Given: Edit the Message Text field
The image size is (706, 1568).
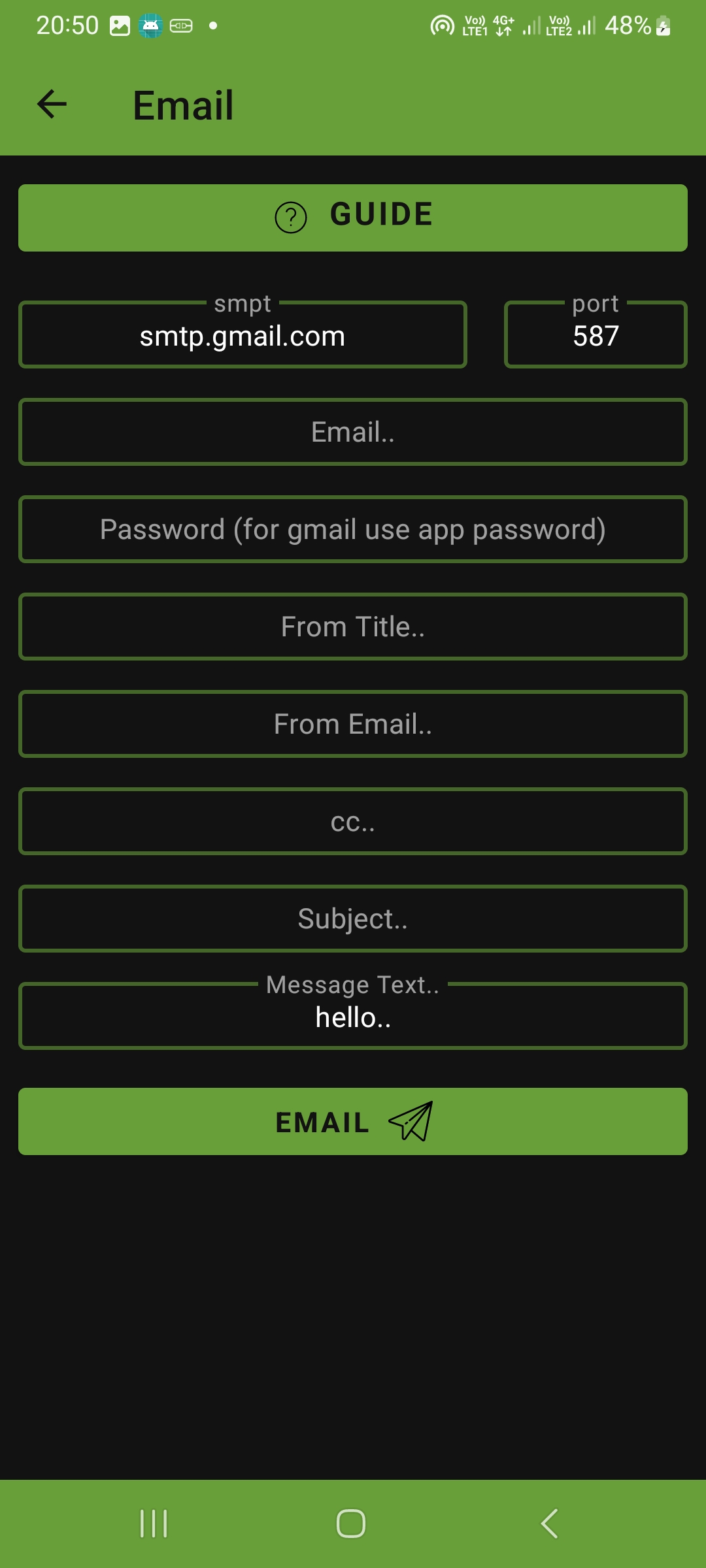Looking at the screenshot, I should coord(353,1017).
